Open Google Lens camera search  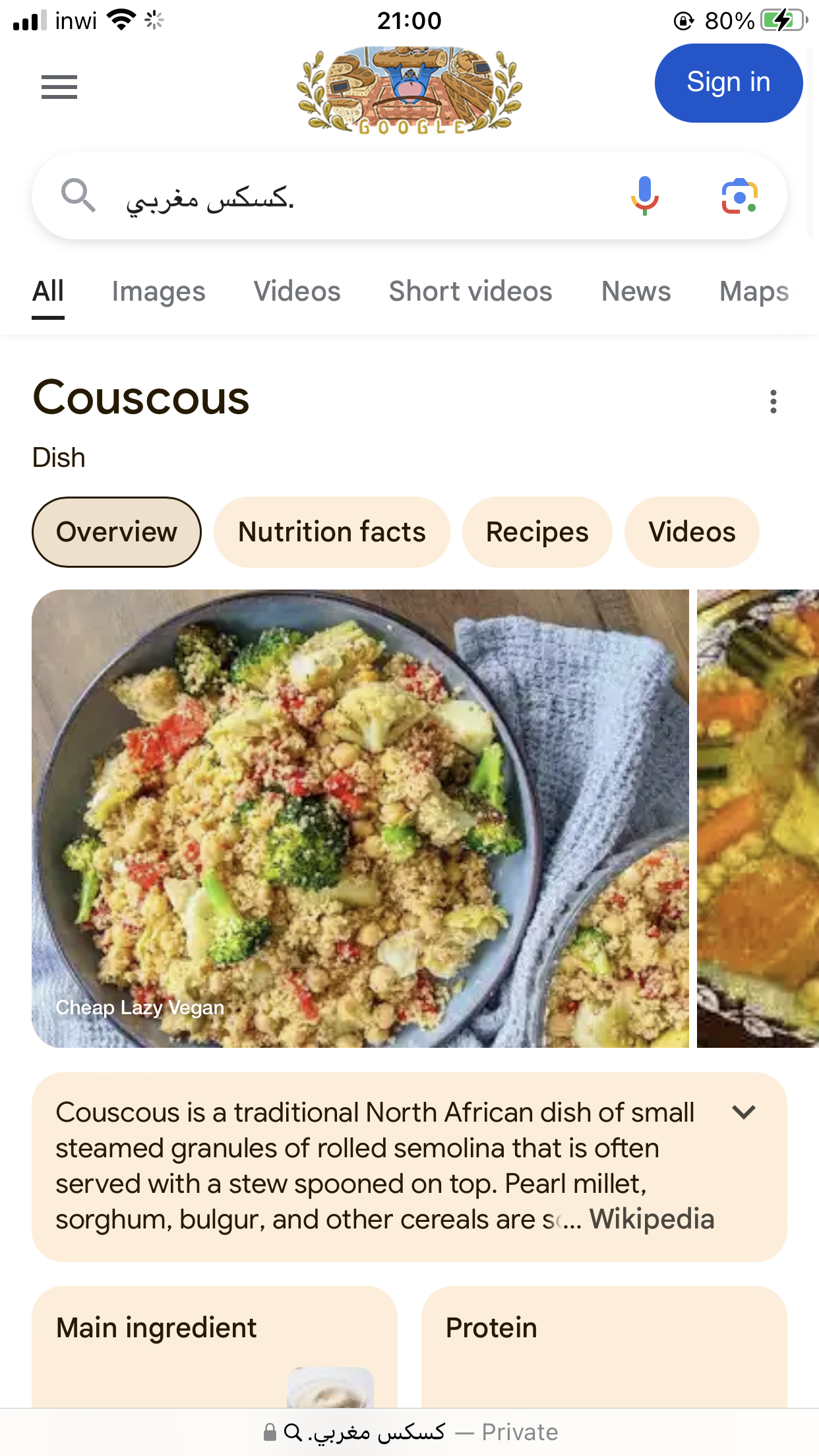[x=739, y=197]
